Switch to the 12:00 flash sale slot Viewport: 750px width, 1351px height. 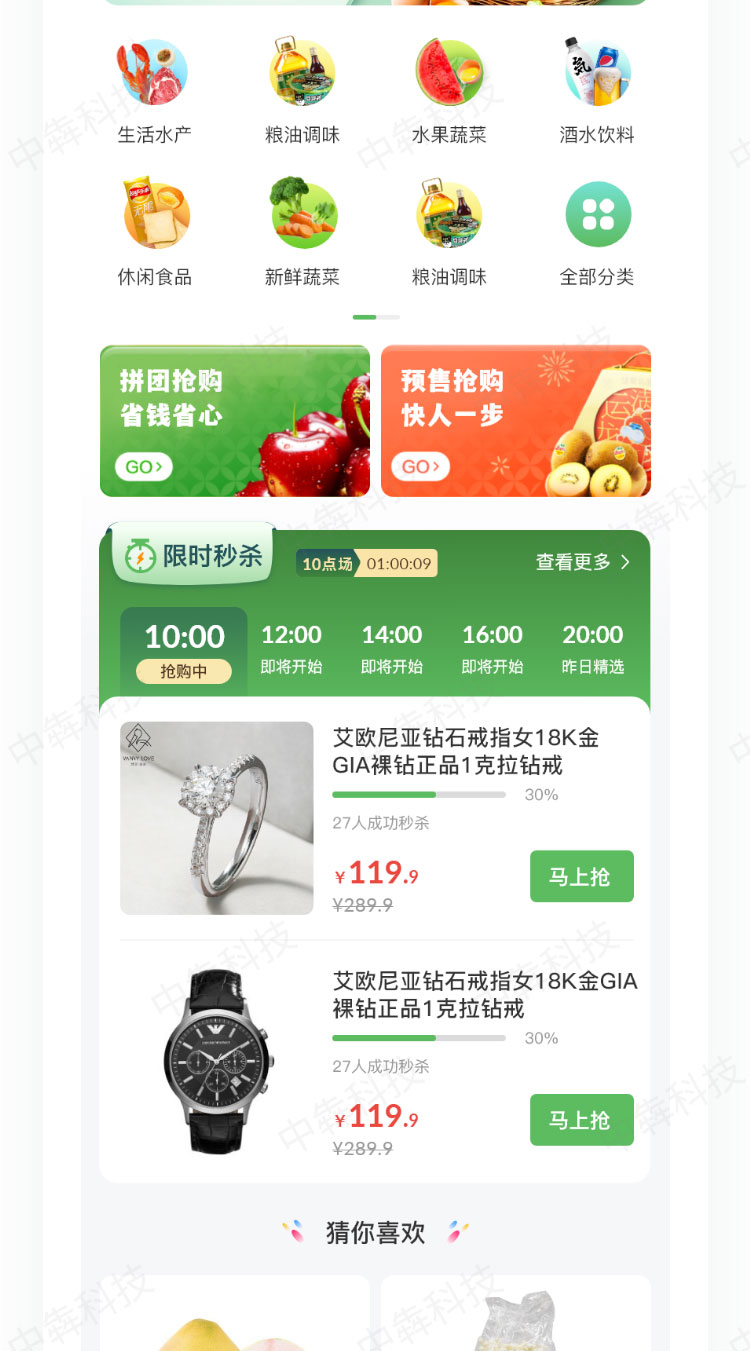click(291, 648)
